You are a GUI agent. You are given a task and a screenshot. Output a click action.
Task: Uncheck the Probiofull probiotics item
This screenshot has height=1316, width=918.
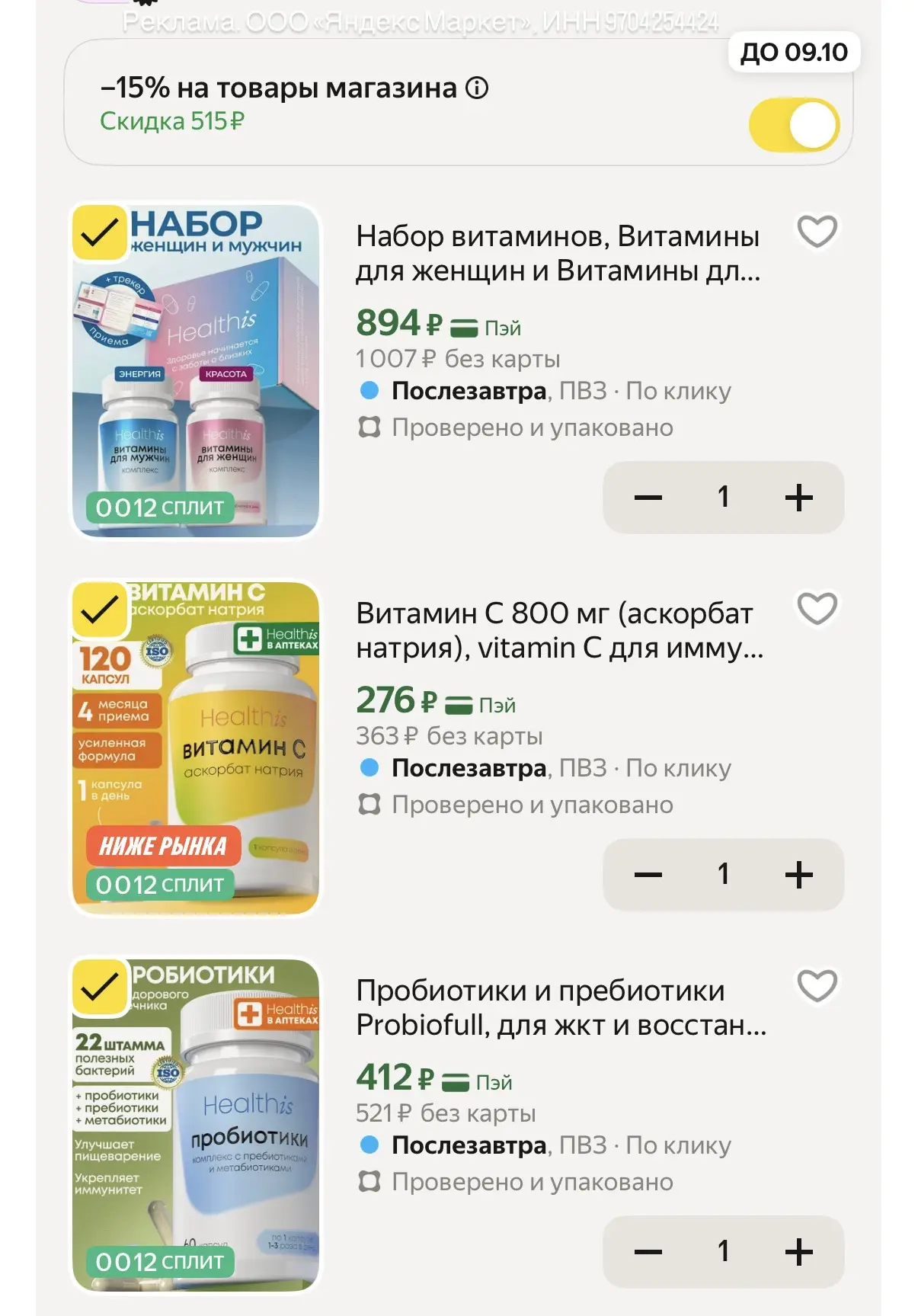click(x=99, y=987)
